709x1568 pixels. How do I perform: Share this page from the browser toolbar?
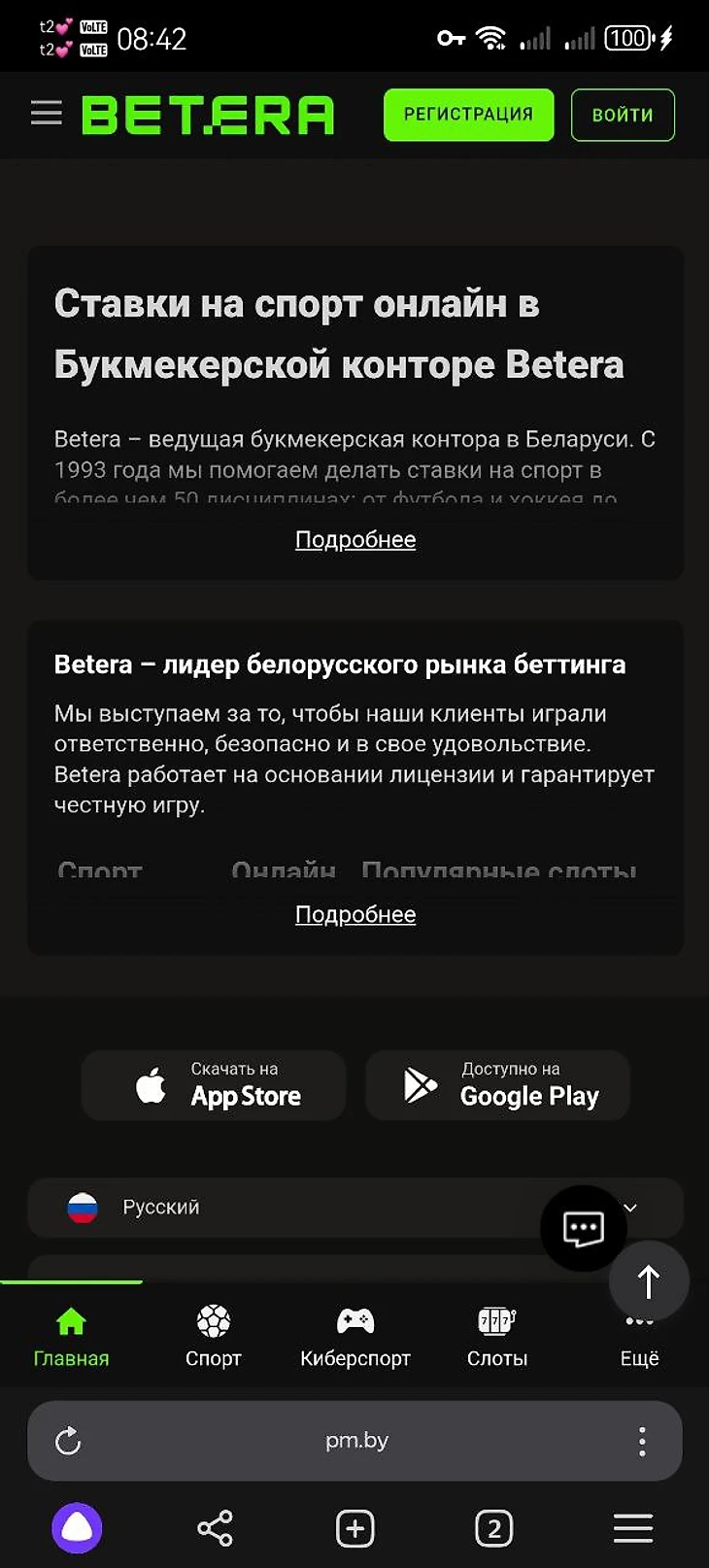[x=215, y=1528]
